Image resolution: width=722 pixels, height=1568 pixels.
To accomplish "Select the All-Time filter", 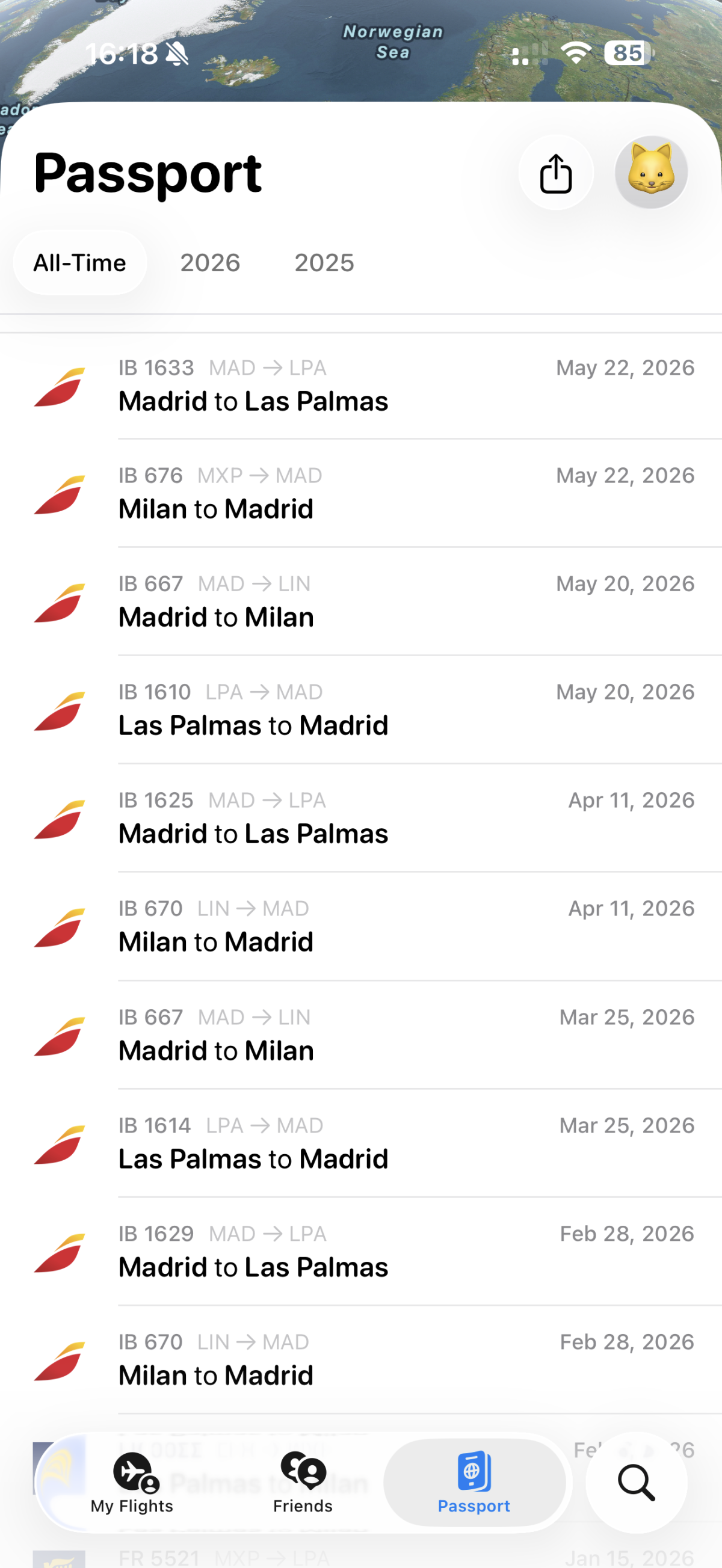I will 80,263.
